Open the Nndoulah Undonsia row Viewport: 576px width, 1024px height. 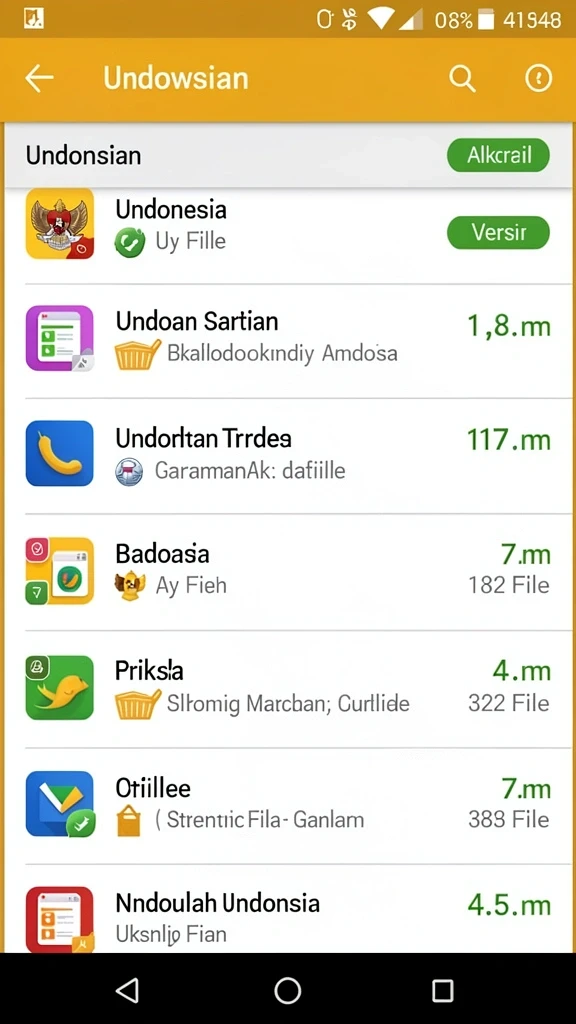pos(288,908)
